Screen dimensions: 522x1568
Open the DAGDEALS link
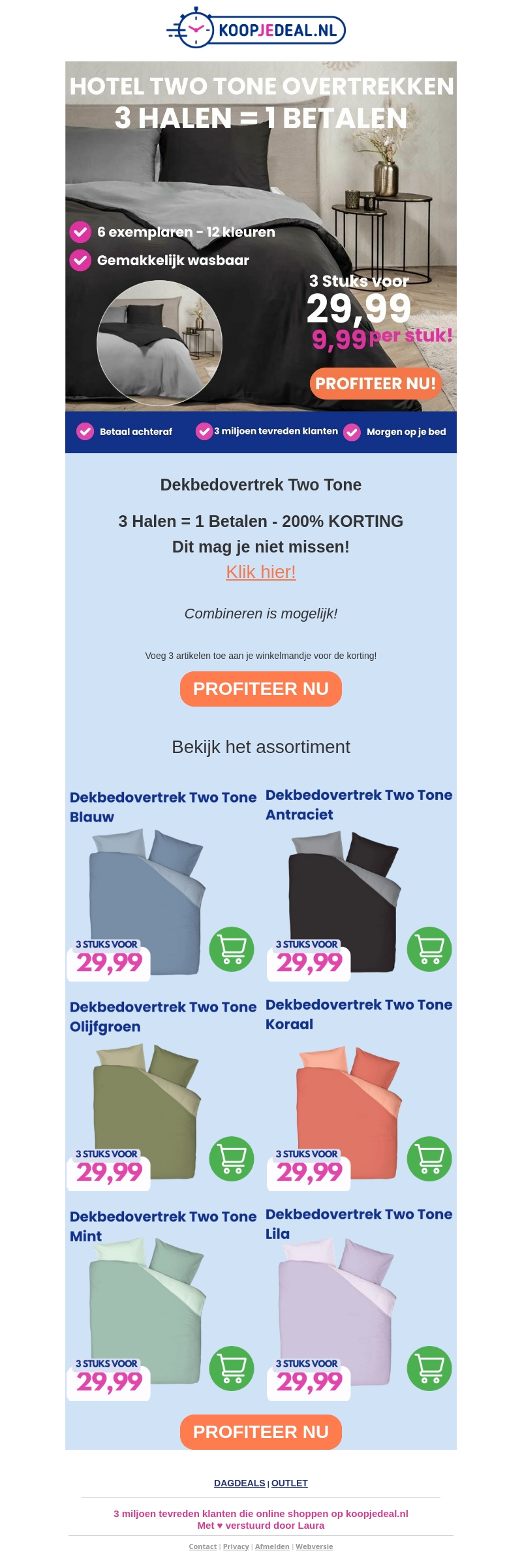point(239,1483)
